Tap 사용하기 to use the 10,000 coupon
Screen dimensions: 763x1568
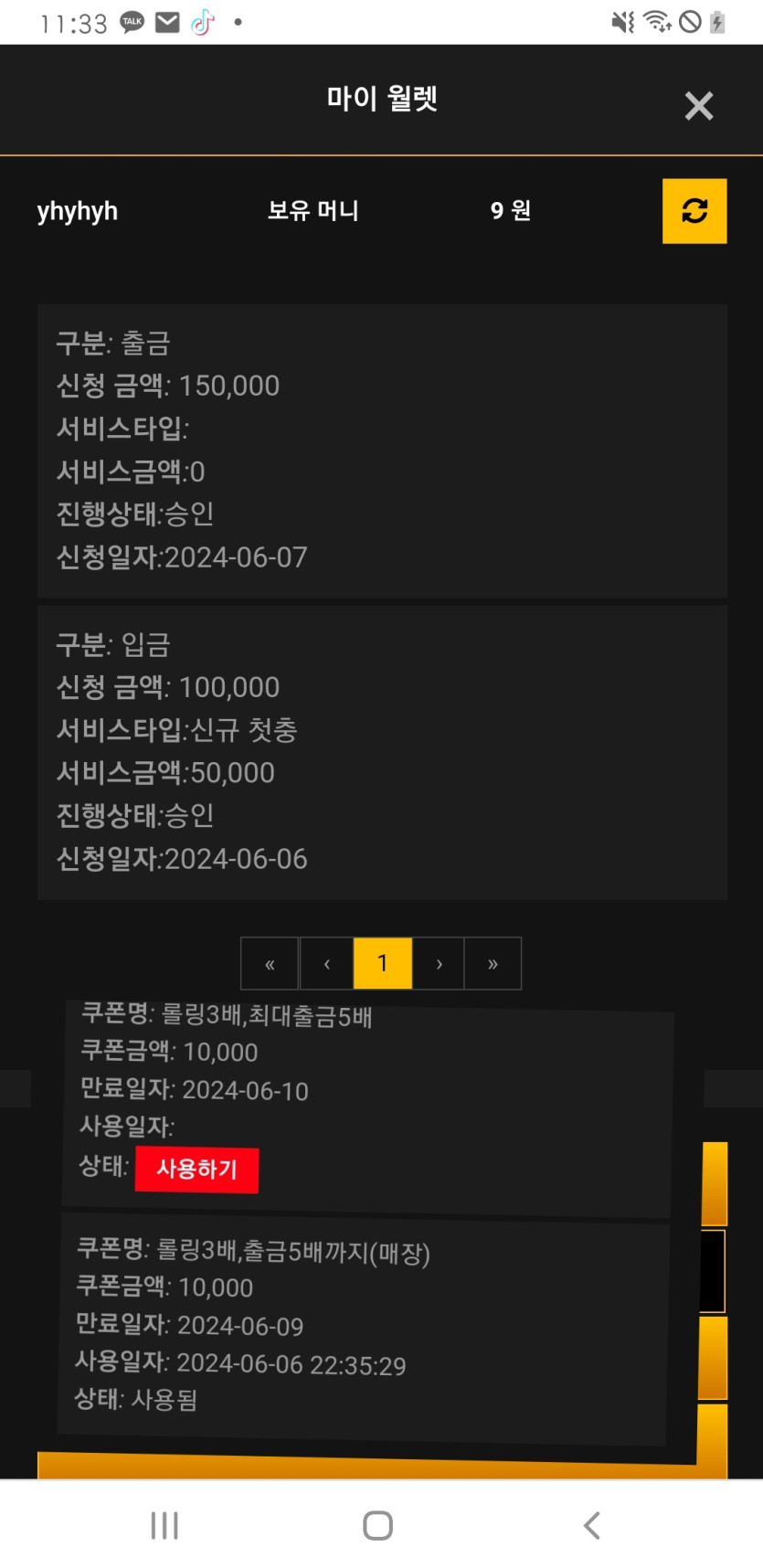(196, 1170)
